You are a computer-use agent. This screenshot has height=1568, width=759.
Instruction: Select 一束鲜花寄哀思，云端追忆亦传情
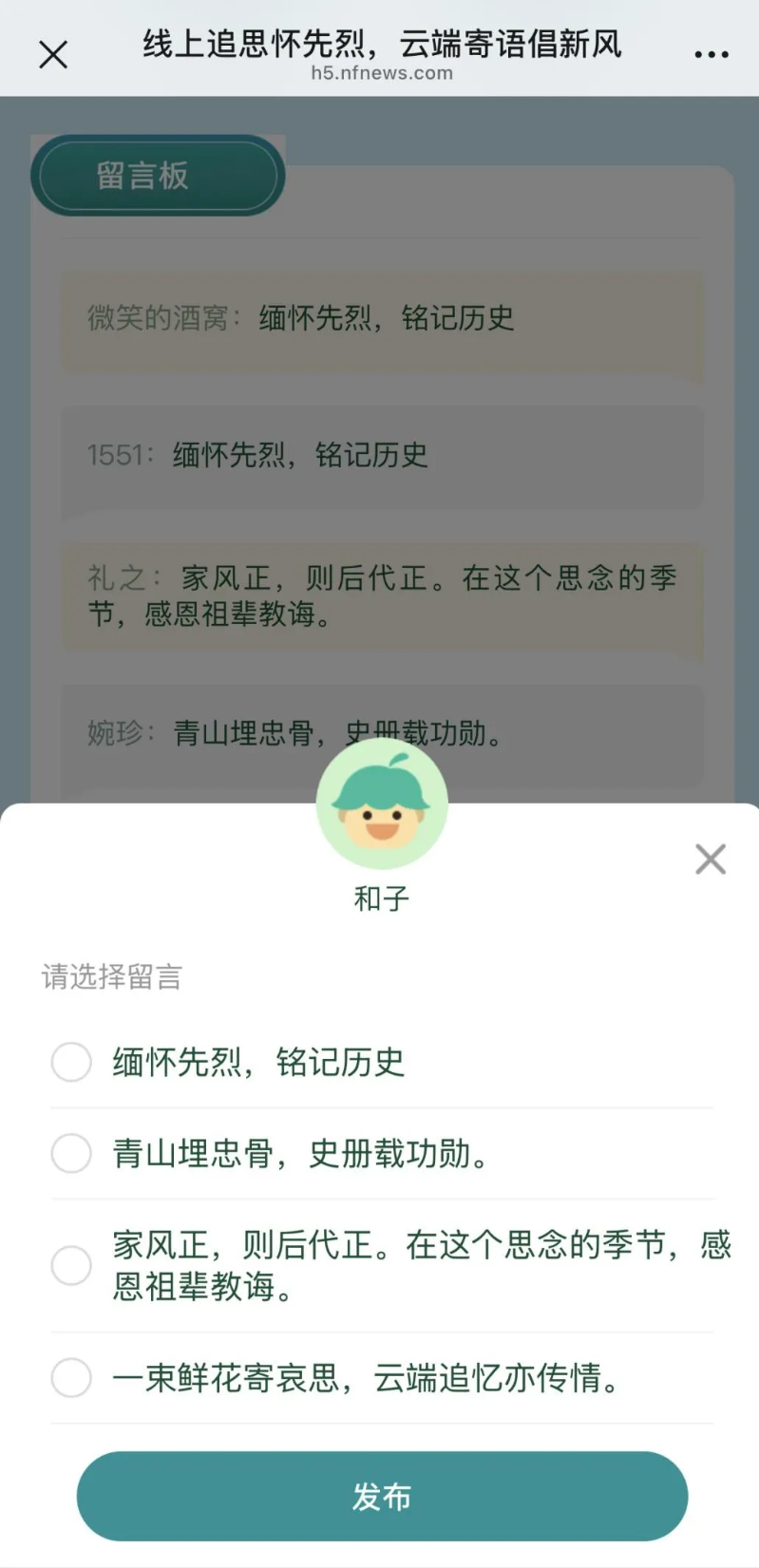point(71,1377)
